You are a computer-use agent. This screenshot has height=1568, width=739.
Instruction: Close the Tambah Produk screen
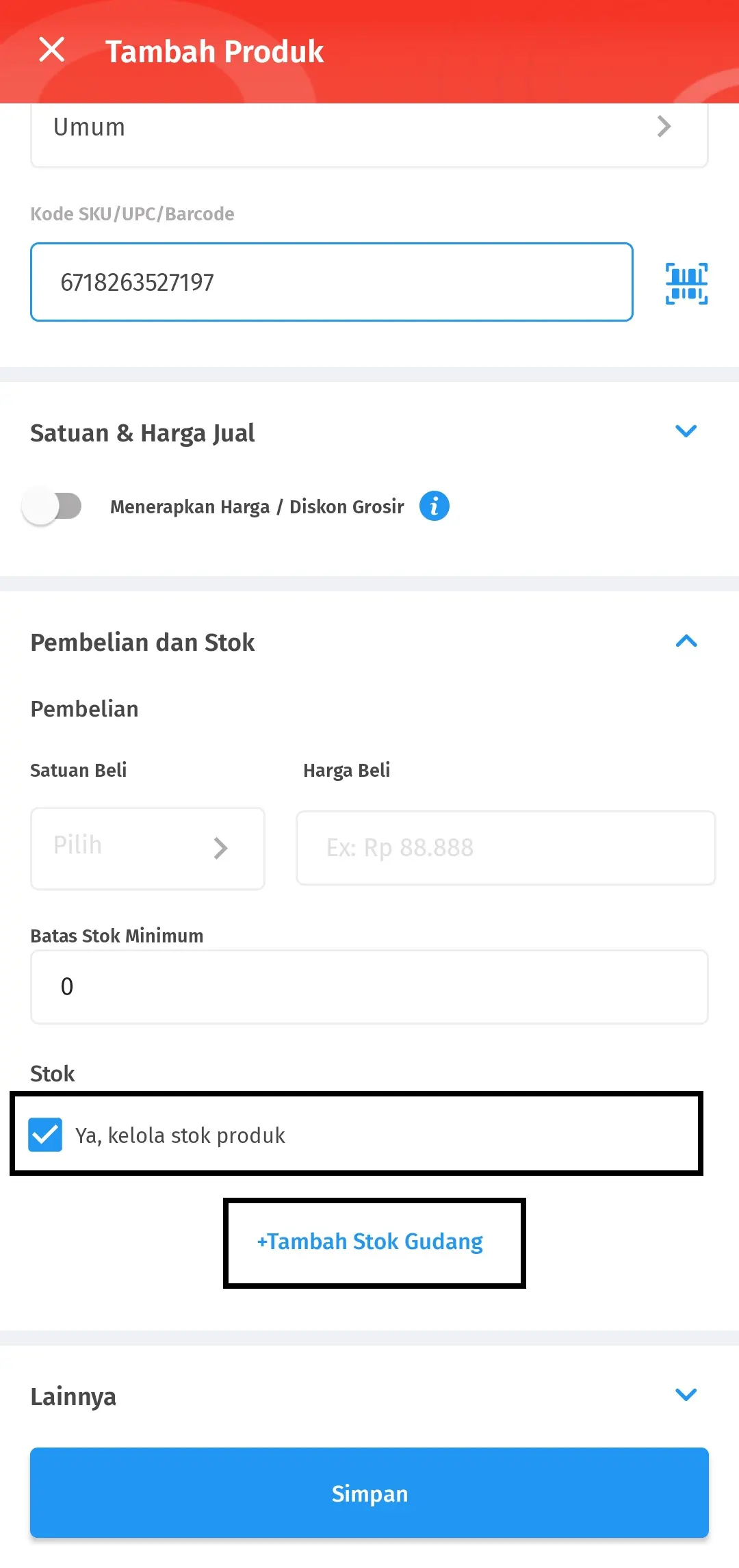click(x=51, y=50)
